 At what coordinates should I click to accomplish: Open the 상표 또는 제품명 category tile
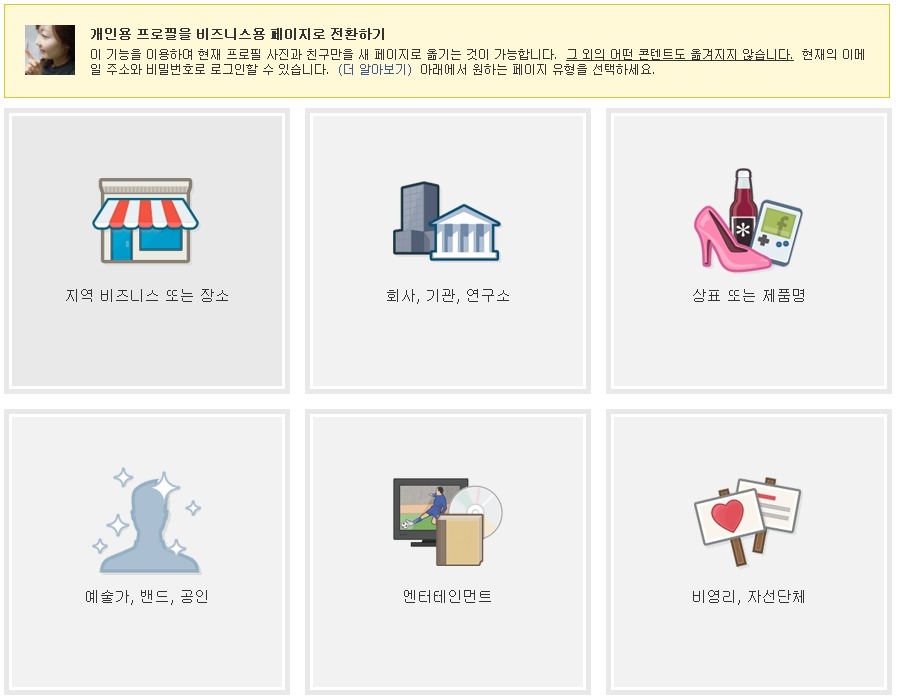(748, 250)
